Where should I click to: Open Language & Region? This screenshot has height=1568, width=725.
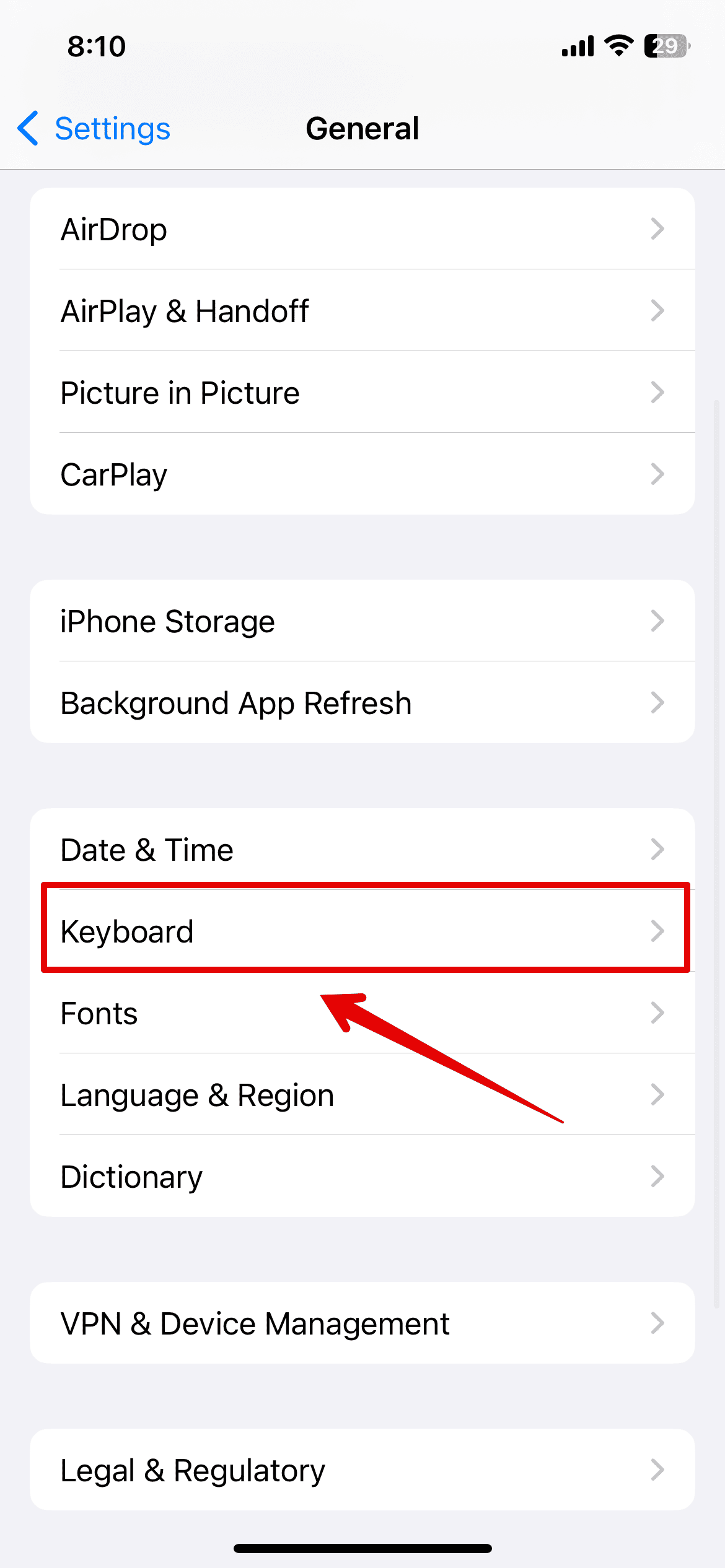(x=362, y=1095)
